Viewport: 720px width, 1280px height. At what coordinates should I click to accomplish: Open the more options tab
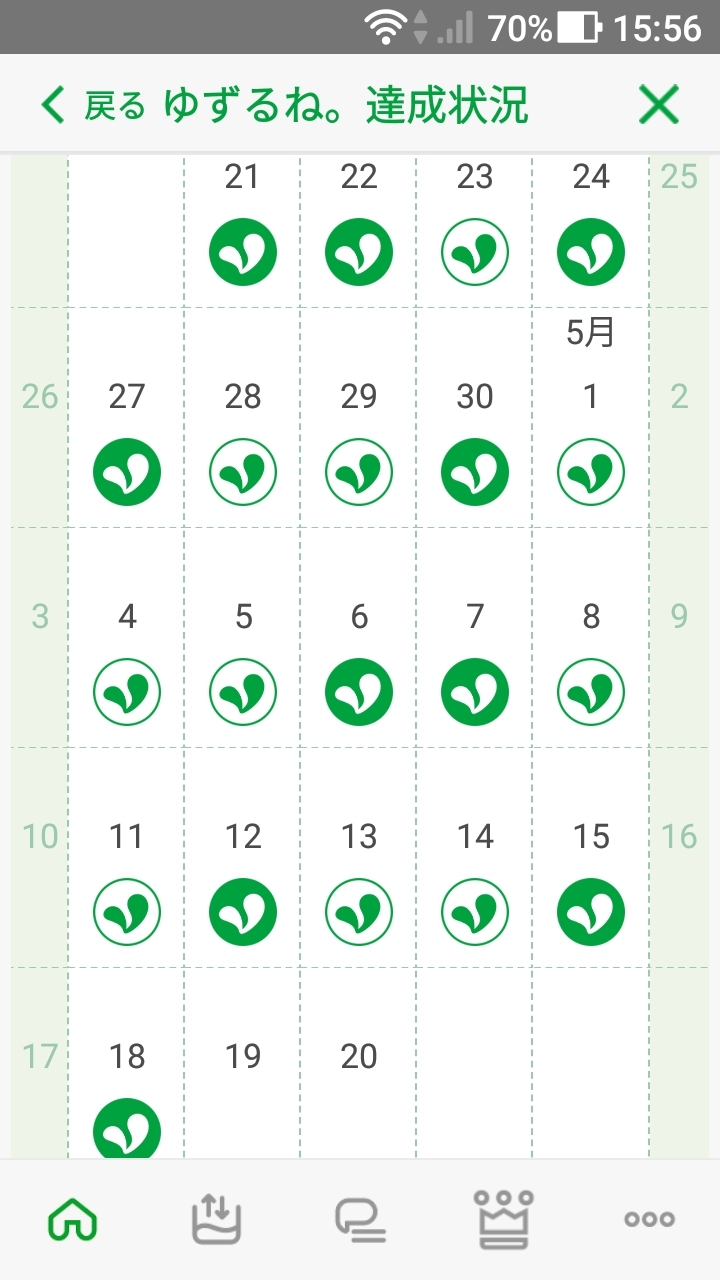pyautogui.click(x=649, y=1219)
